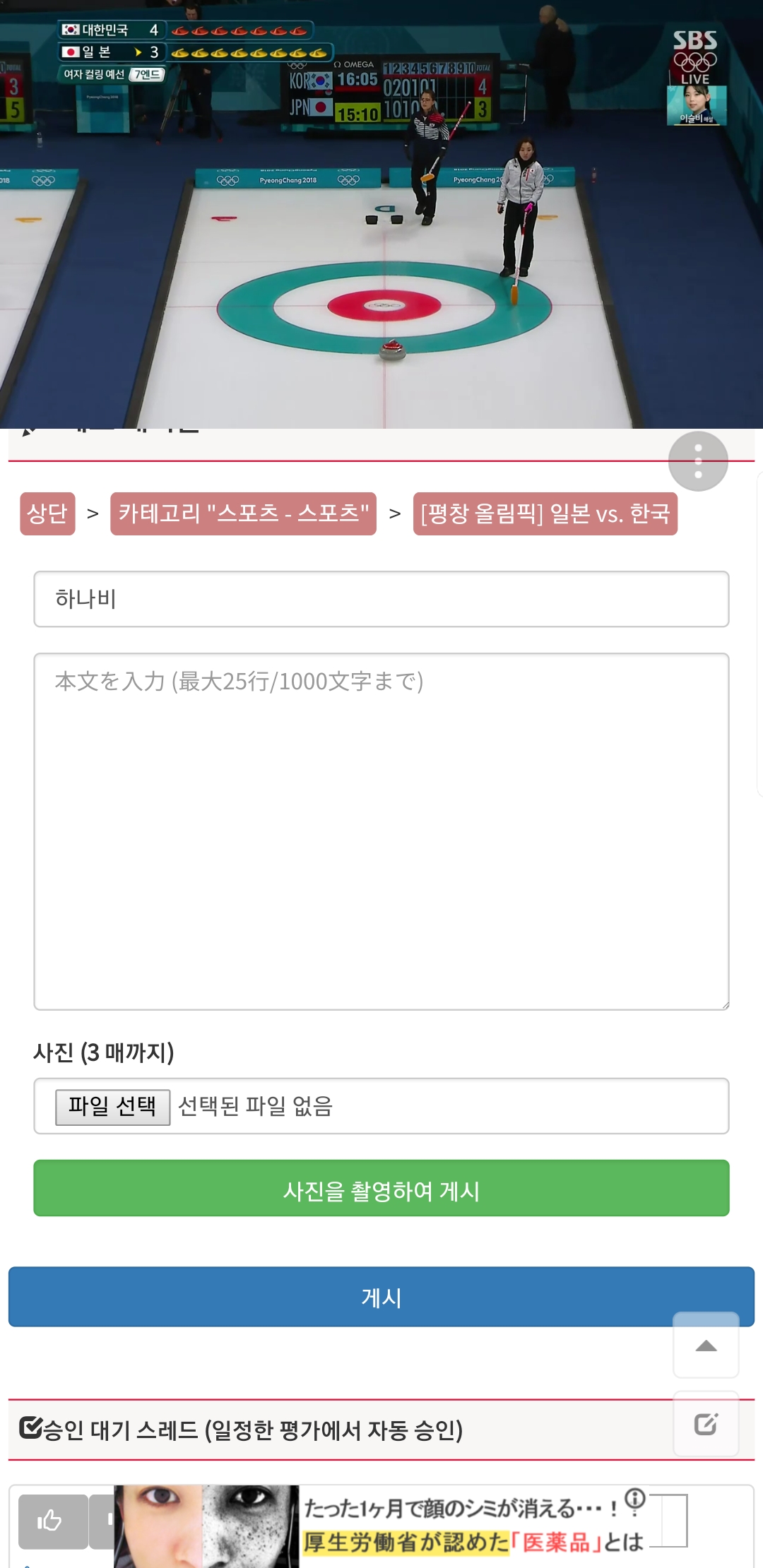Open the compose pencil shortcut

tap(706, 1424)
